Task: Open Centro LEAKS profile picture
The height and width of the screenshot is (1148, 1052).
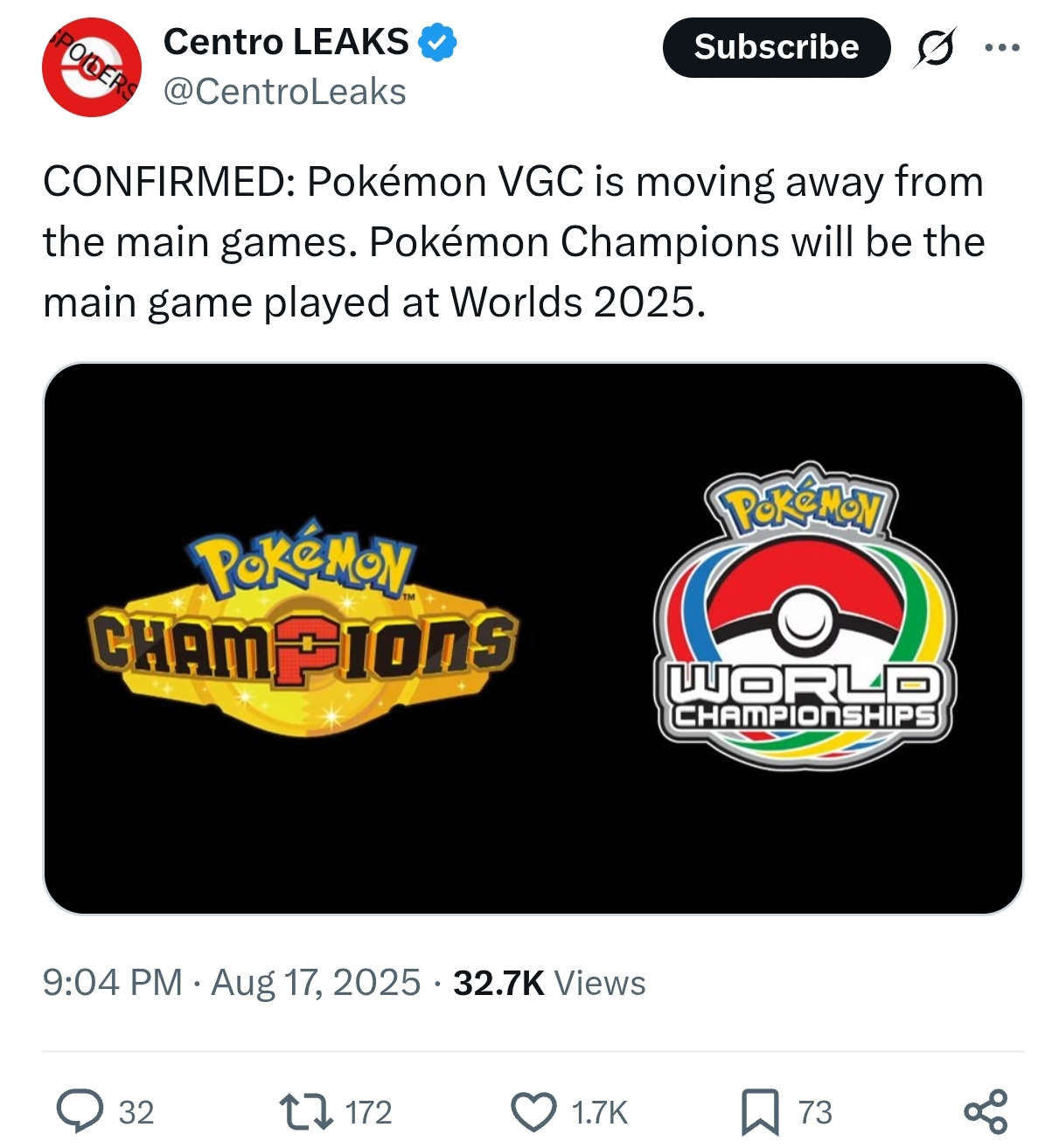Action: point(92,67)
